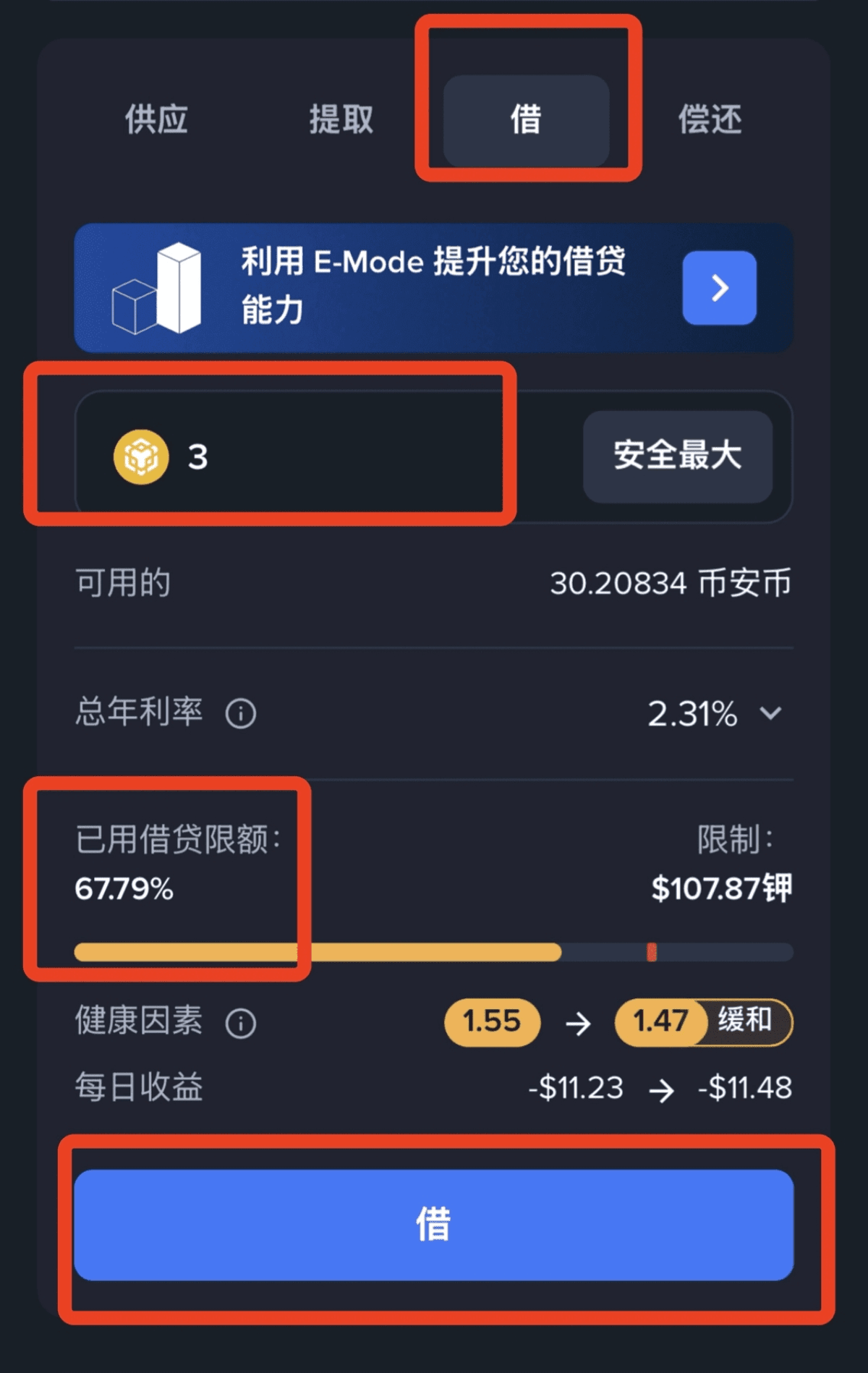Open the 总年利率 info icon
Image resolution: width=868 pixels, height=1373 pixels.
241,714
